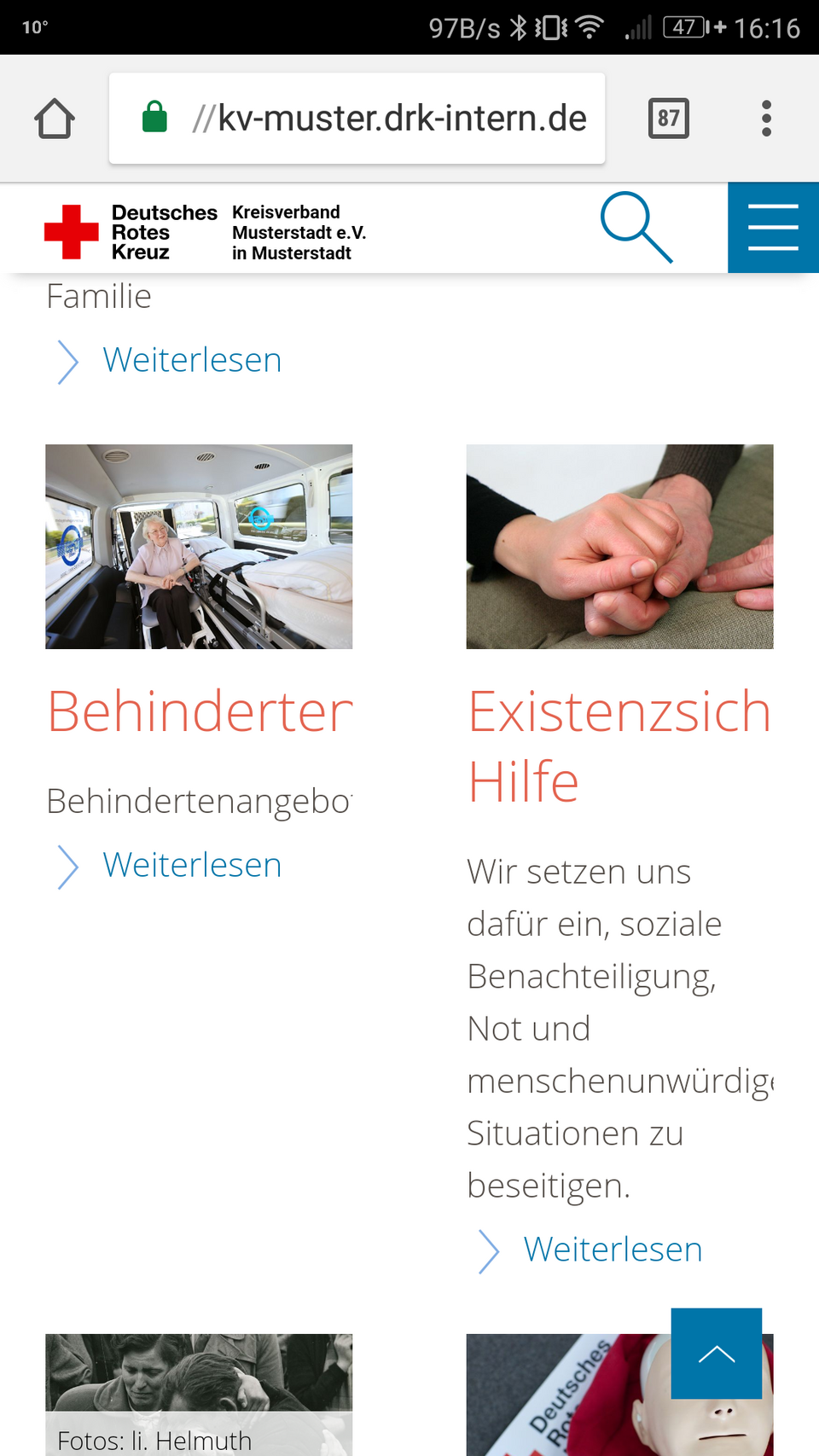Open the clasped hands photo tile
Screen dimensions: 819x1456
[619, 547]
